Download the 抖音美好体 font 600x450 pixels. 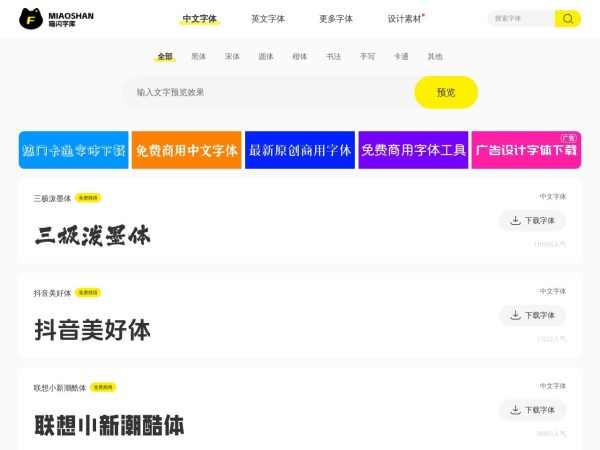(533, 315)
